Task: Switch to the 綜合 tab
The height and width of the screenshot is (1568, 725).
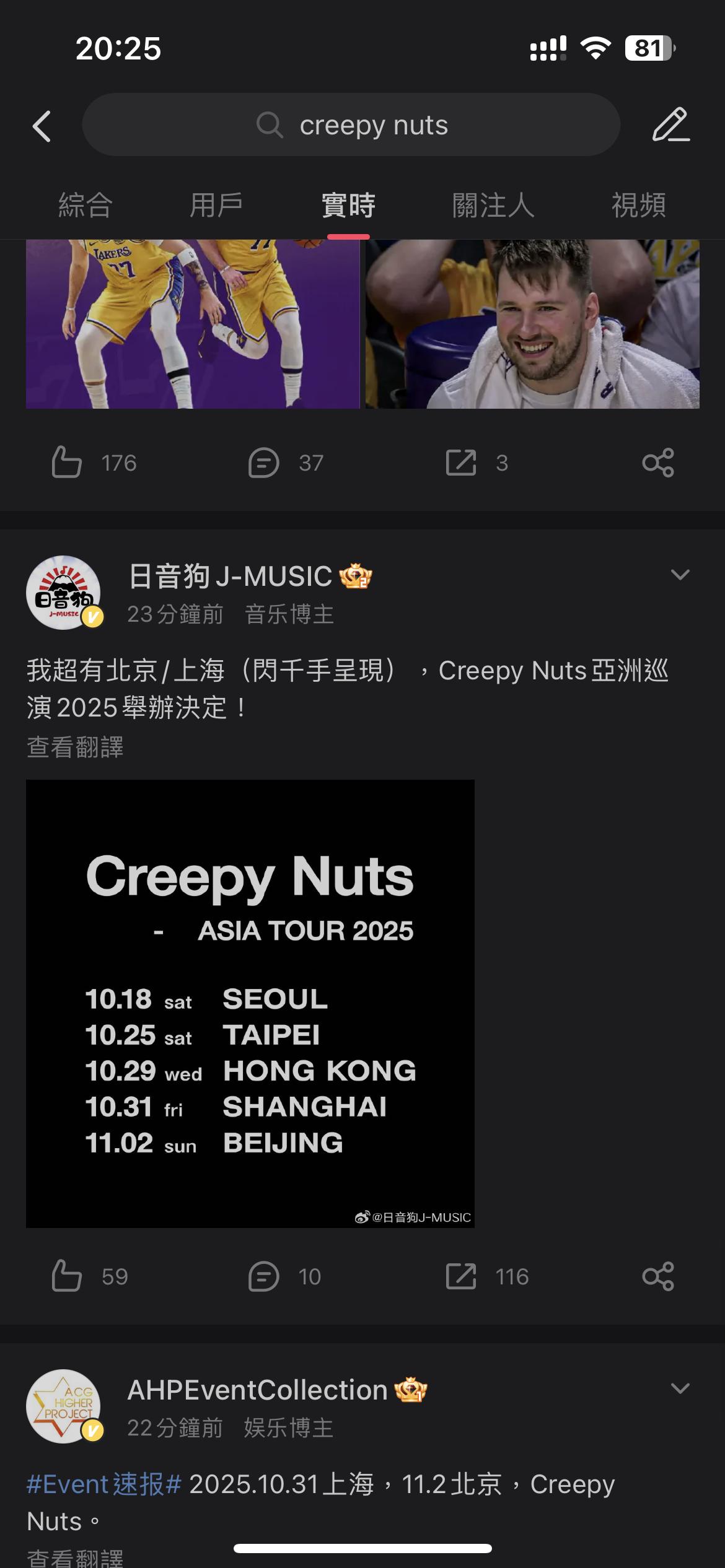Action: [x=86, y=205]
